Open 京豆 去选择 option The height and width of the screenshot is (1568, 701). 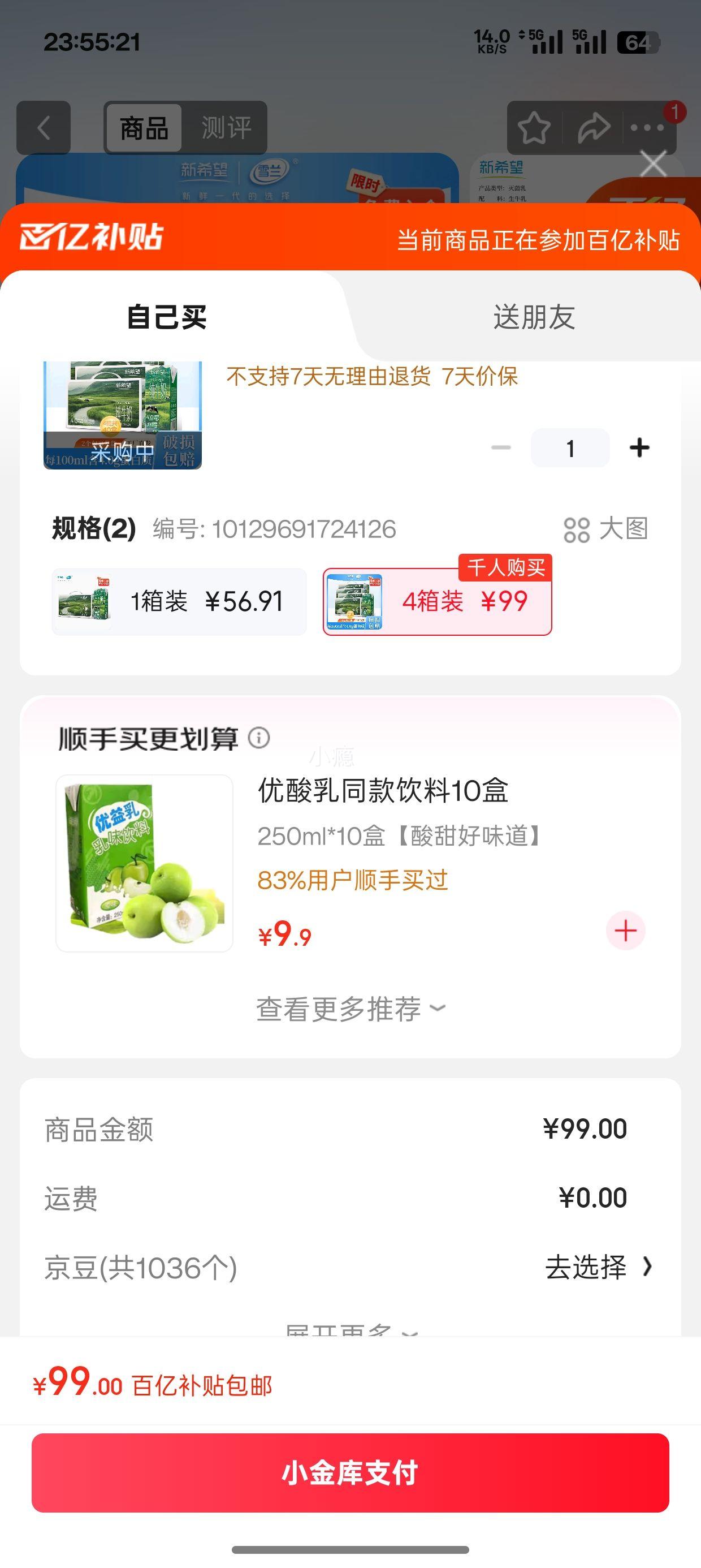tap(598, 1267)
